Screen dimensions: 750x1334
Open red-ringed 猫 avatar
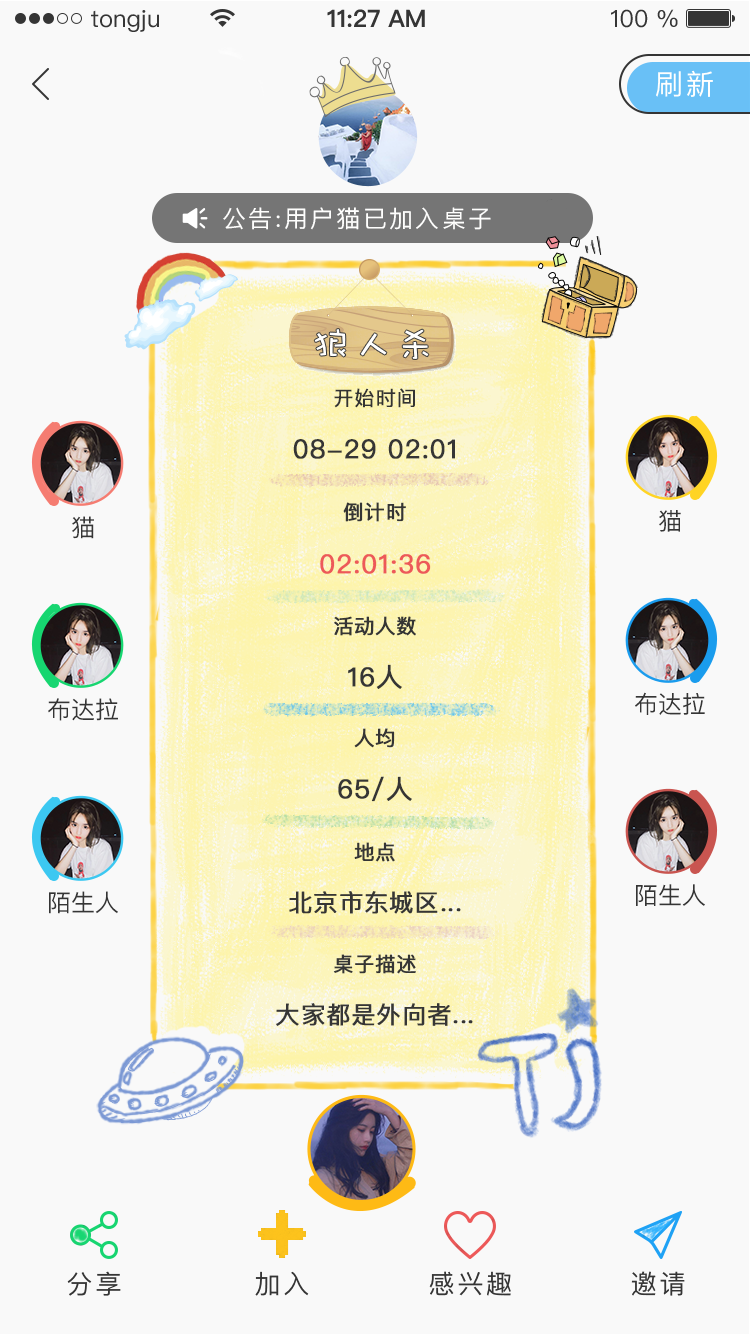pyautogui.click(x=80, y=464)
